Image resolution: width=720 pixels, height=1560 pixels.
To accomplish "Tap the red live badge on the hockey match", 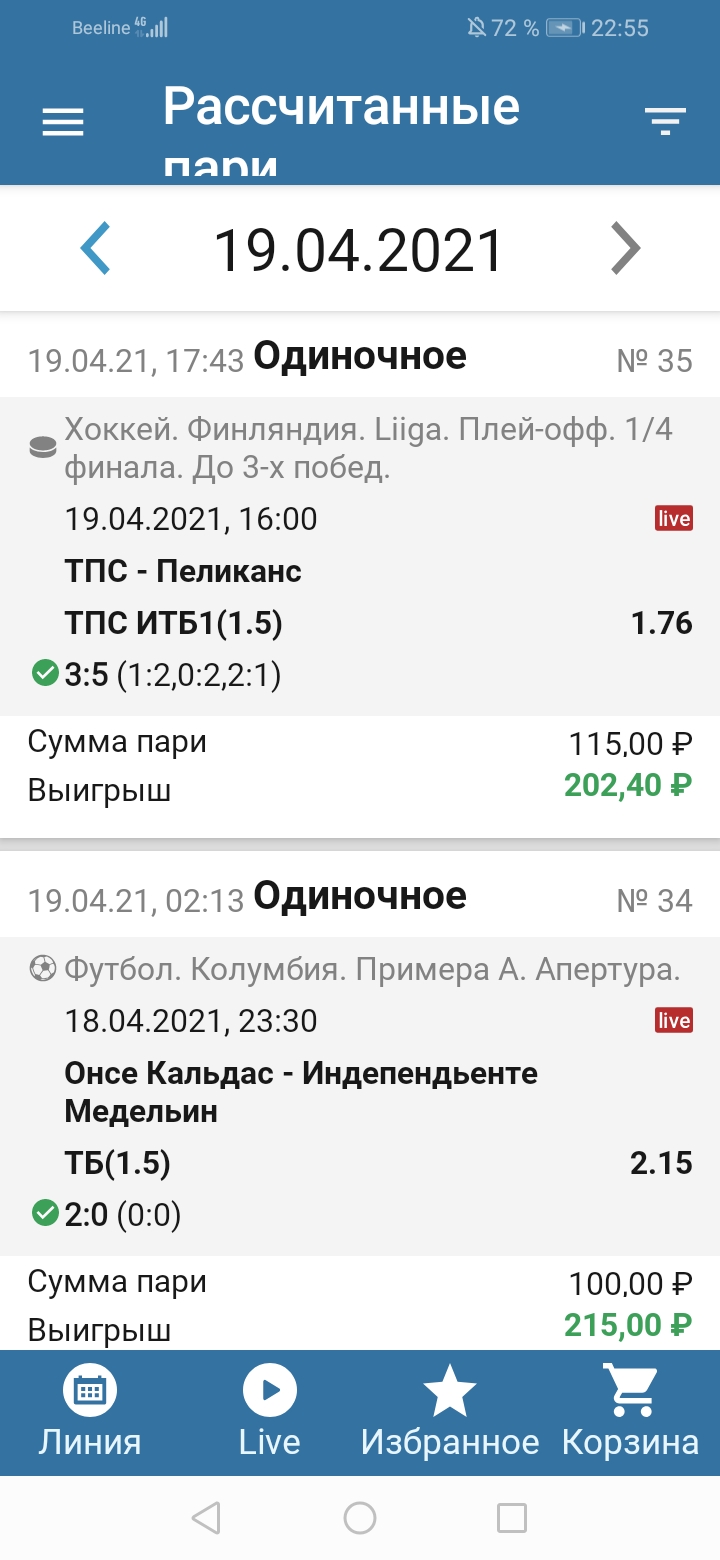I will tap(672, 518).
